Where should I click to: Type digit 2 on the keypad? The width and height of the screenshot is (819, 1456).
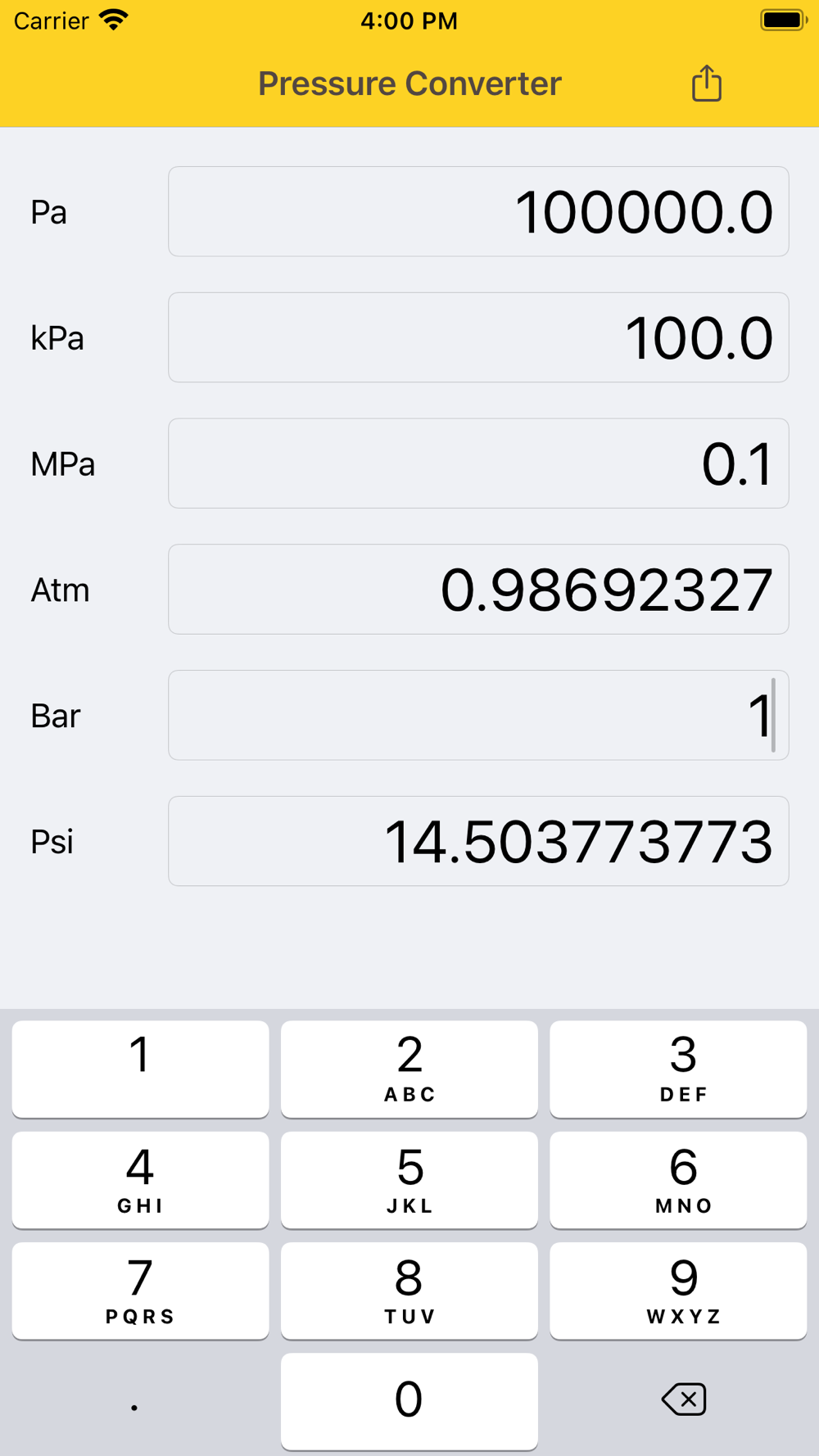coord(409,1069)
